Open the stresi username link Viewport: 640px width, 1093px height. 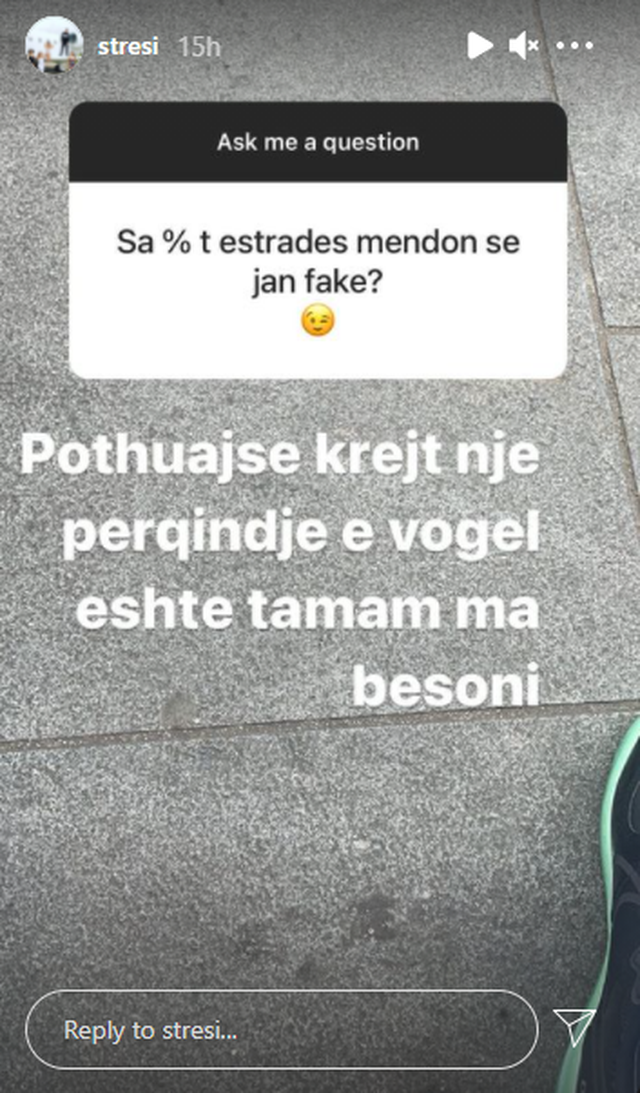[x=128, y=46]
